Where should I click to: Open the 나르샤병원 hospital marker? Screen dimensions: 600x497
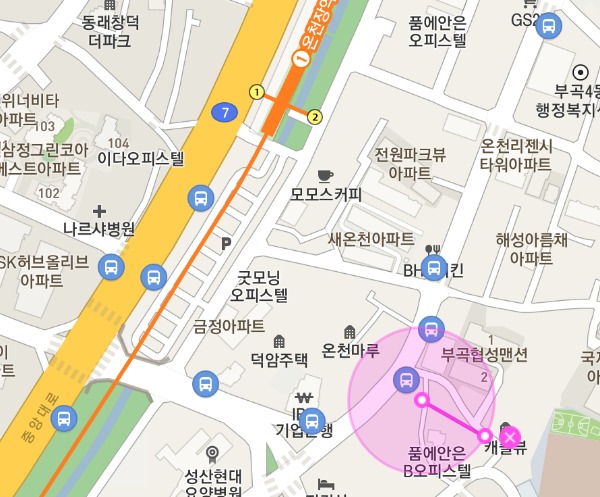coord(98,211)
